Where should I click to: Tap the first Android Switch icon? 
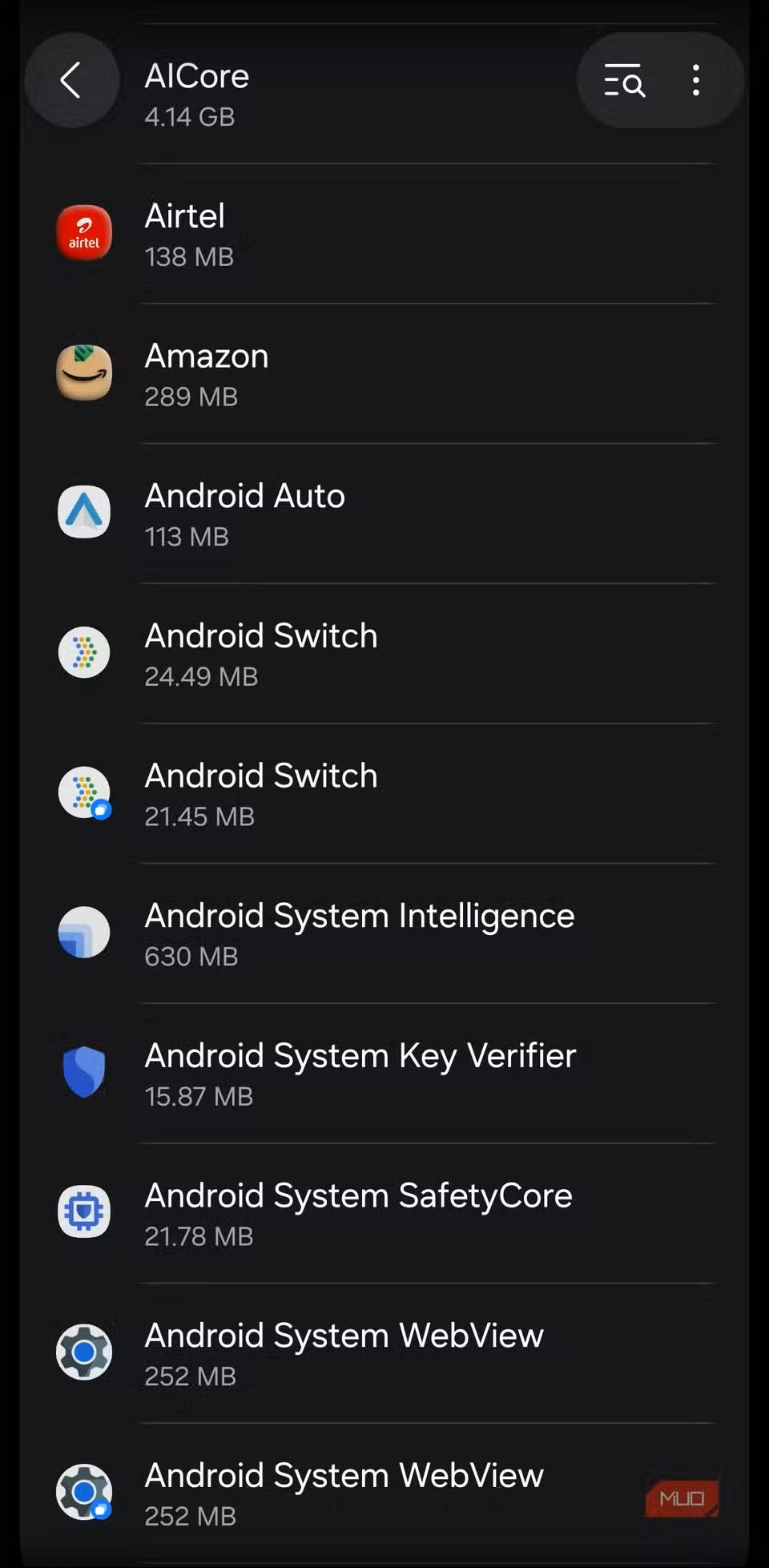click(83, 651)
